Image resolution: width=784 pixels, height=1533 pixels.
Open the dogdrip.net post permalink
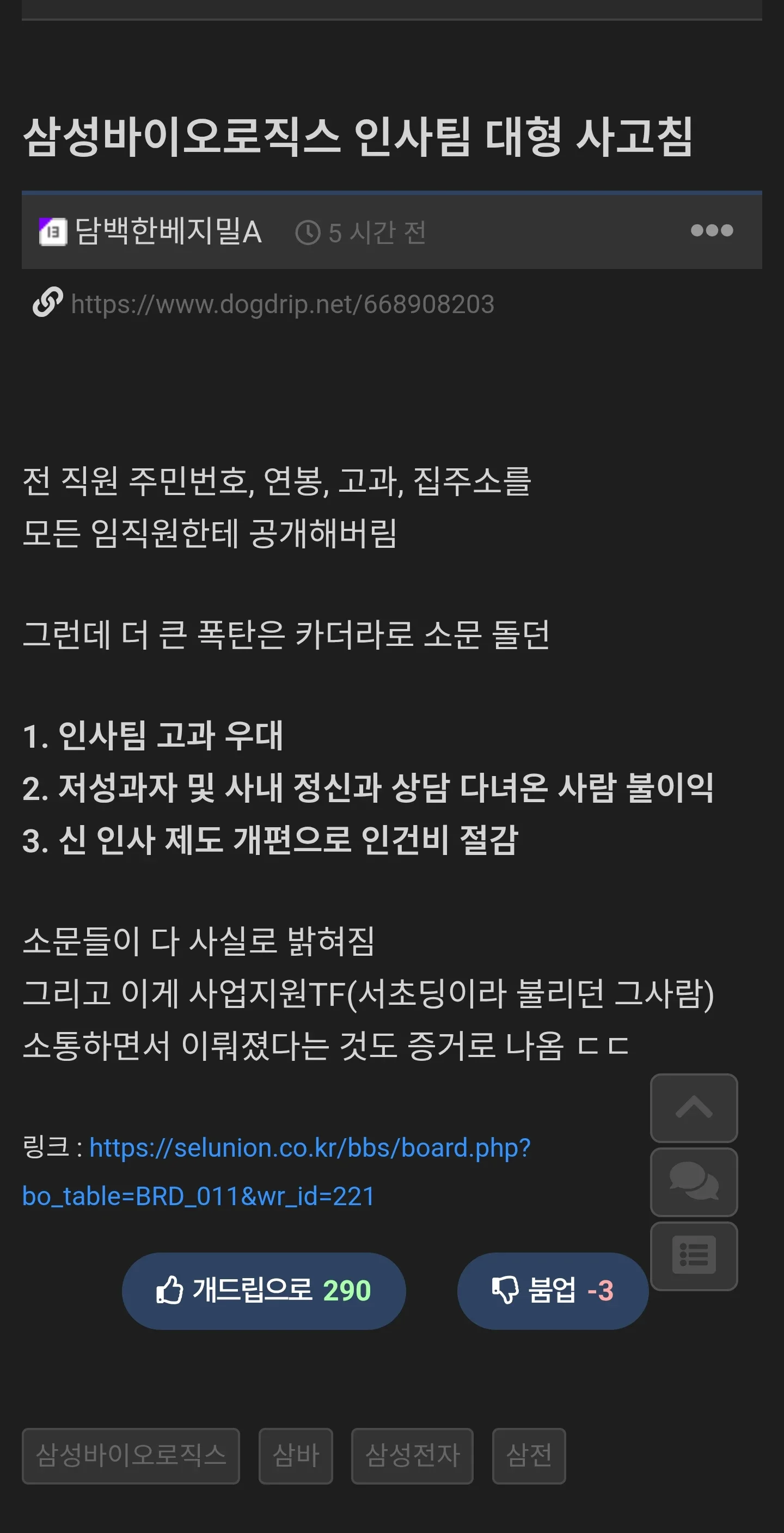[282, 304]
